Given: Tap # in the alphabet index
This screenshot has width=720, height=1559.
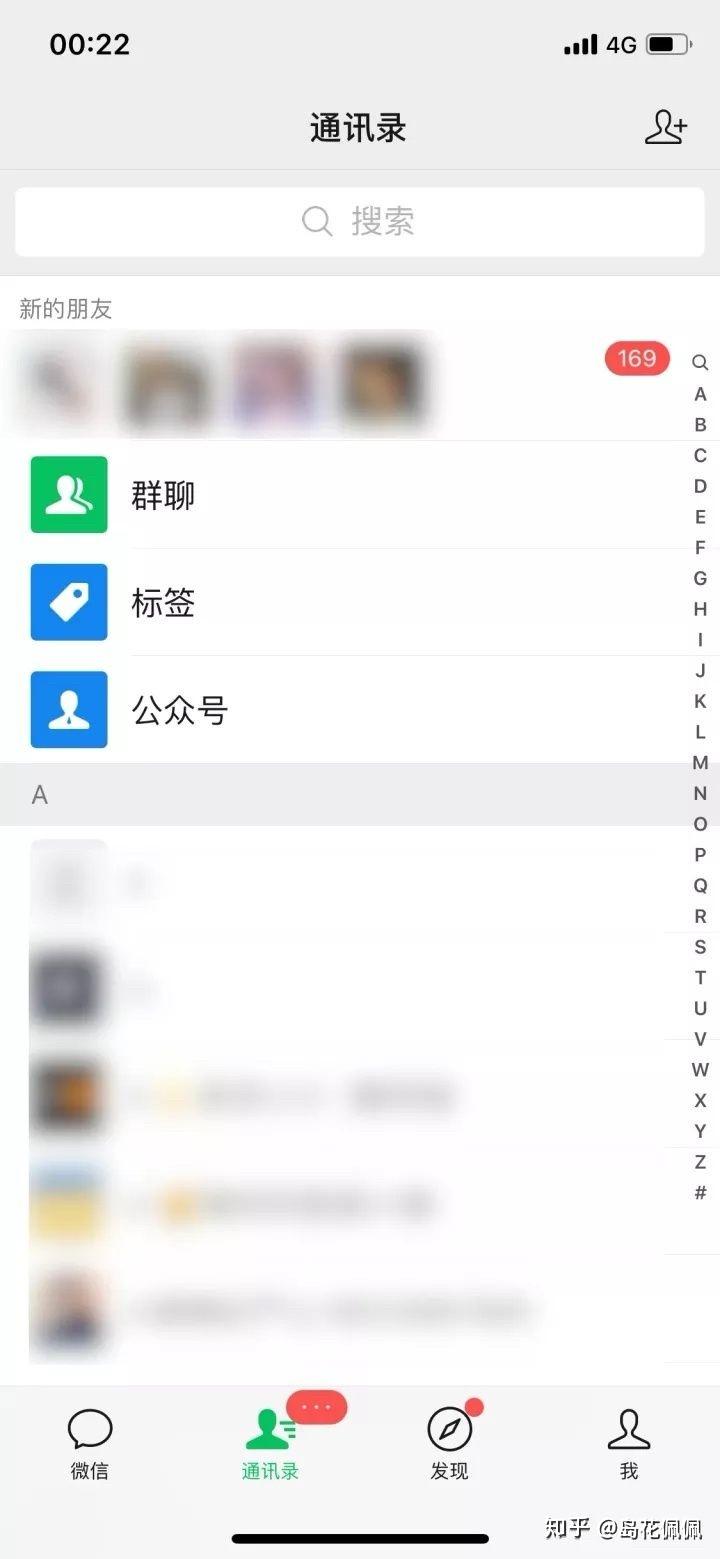Looking at the screenshot, I should [x=700, y=1193].
